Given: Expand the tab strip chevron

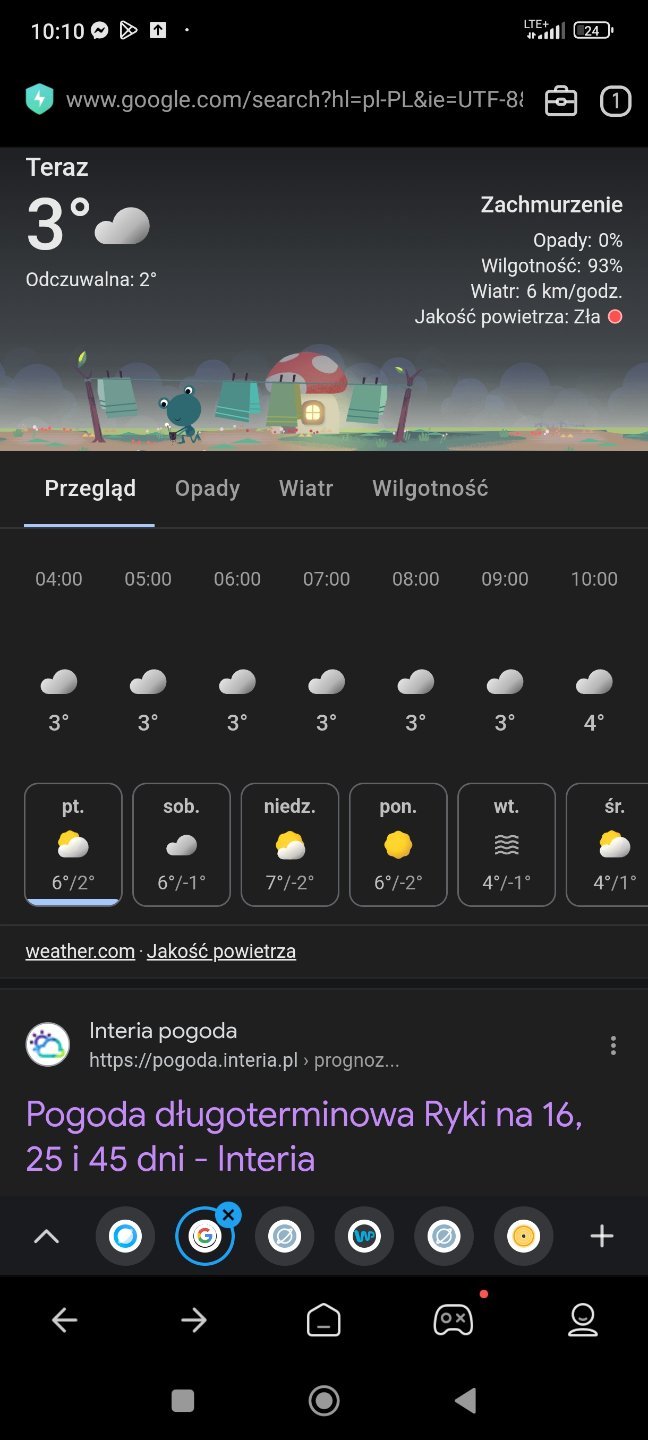Looking at the screenshot, I should click(46, 1237).
